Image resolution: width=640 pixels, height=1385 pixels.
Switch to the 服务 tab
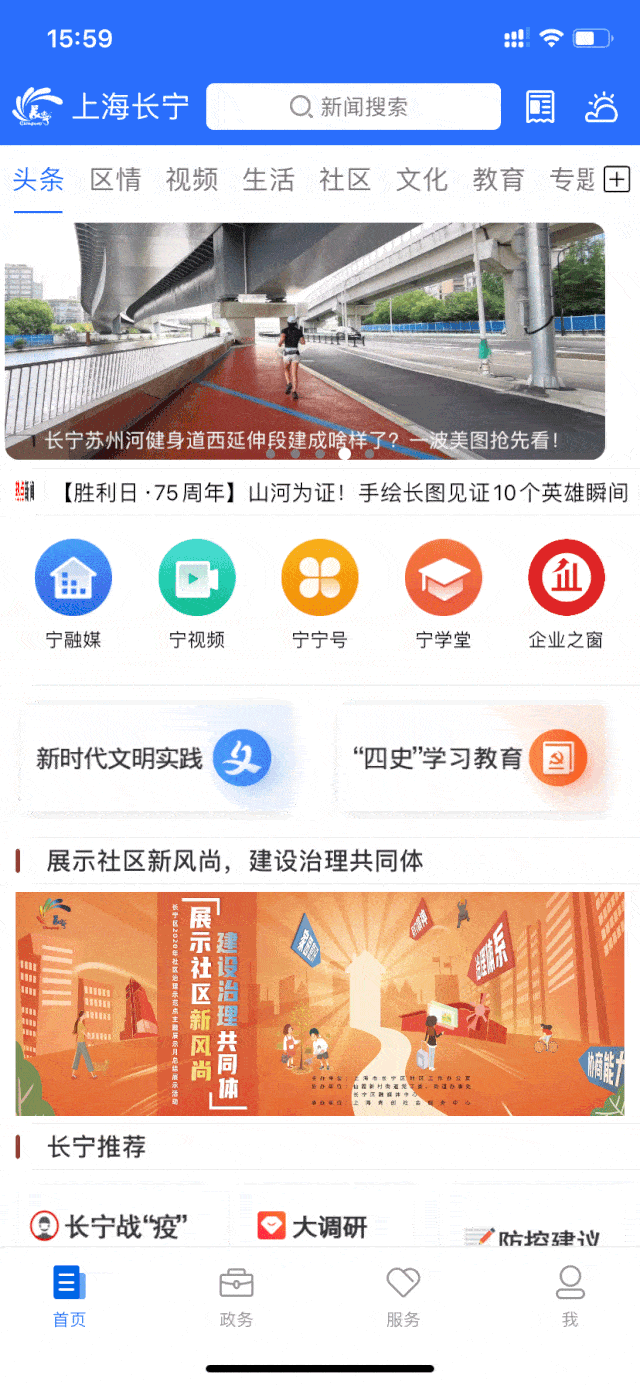403,1297
